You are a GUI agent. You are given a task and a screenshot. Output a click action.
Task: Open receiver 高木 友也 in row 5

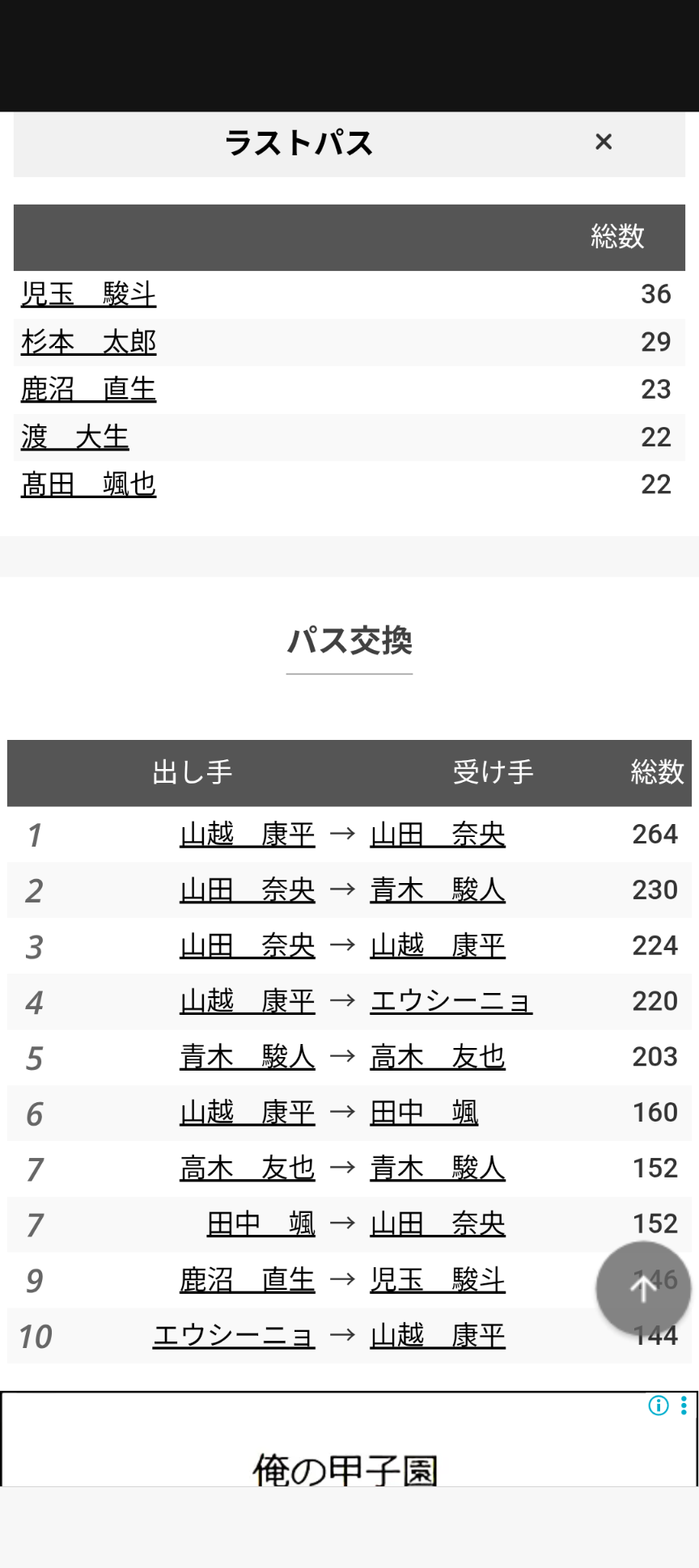438,1056
